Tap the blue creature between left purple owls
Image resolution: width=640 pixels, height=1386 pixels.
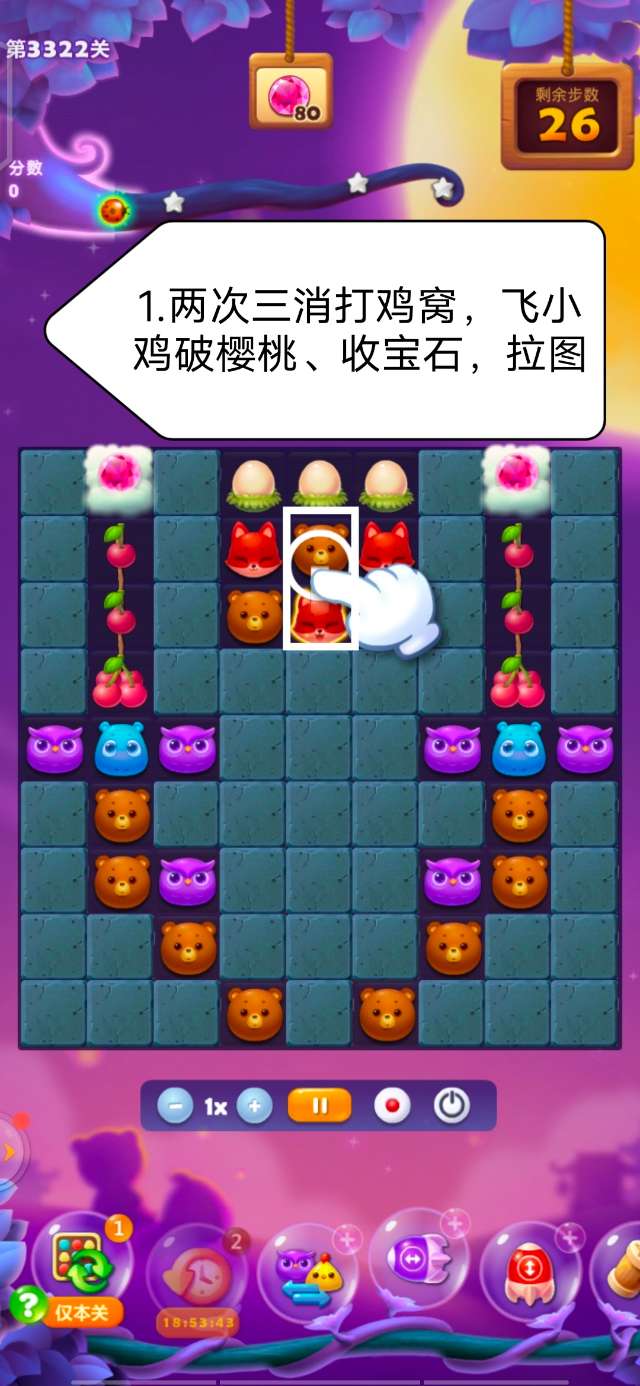pos(121,748)
